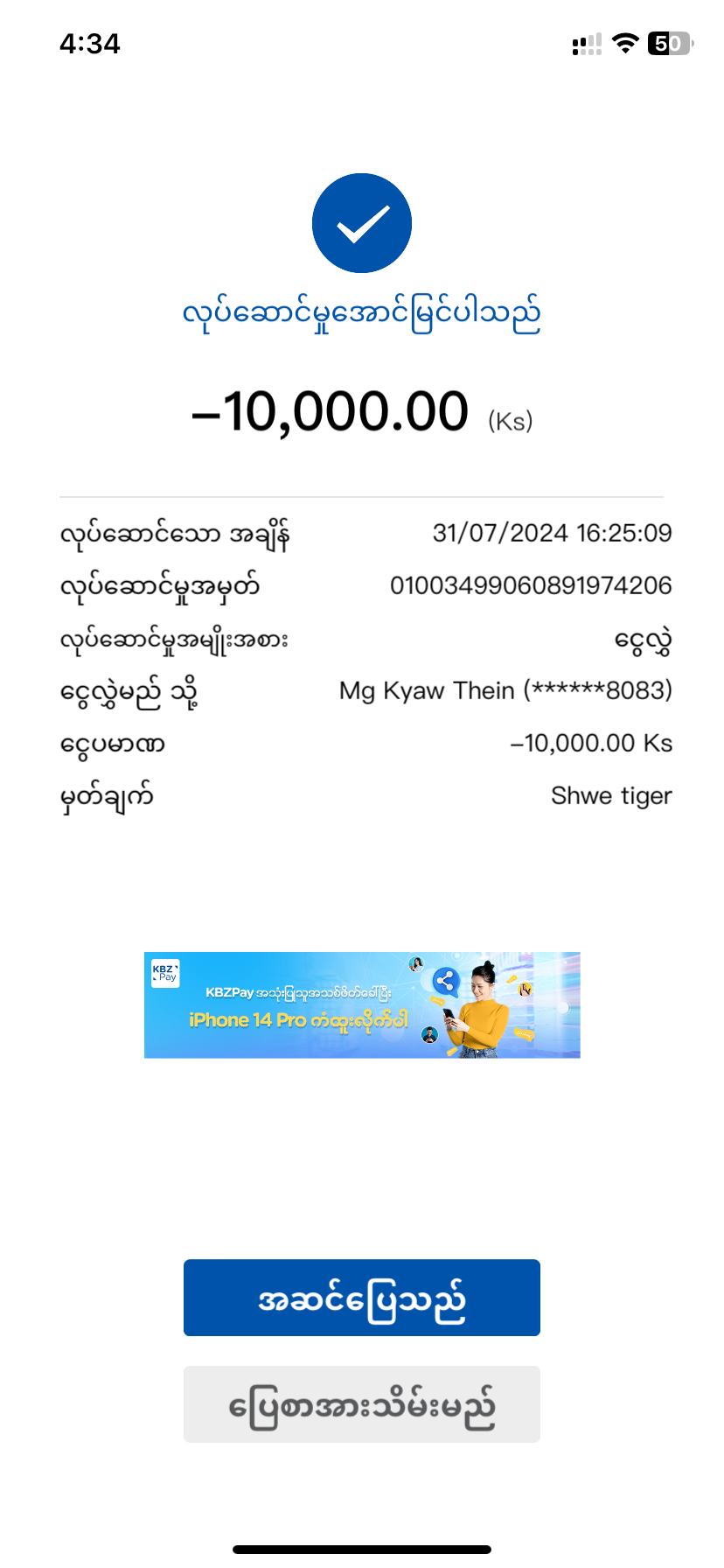This screenshot has height=1568, width=724.
Task: Tap the grey ပြေစာအားသိမ်းမည် save receipt button
Action: coord(361,1403)
